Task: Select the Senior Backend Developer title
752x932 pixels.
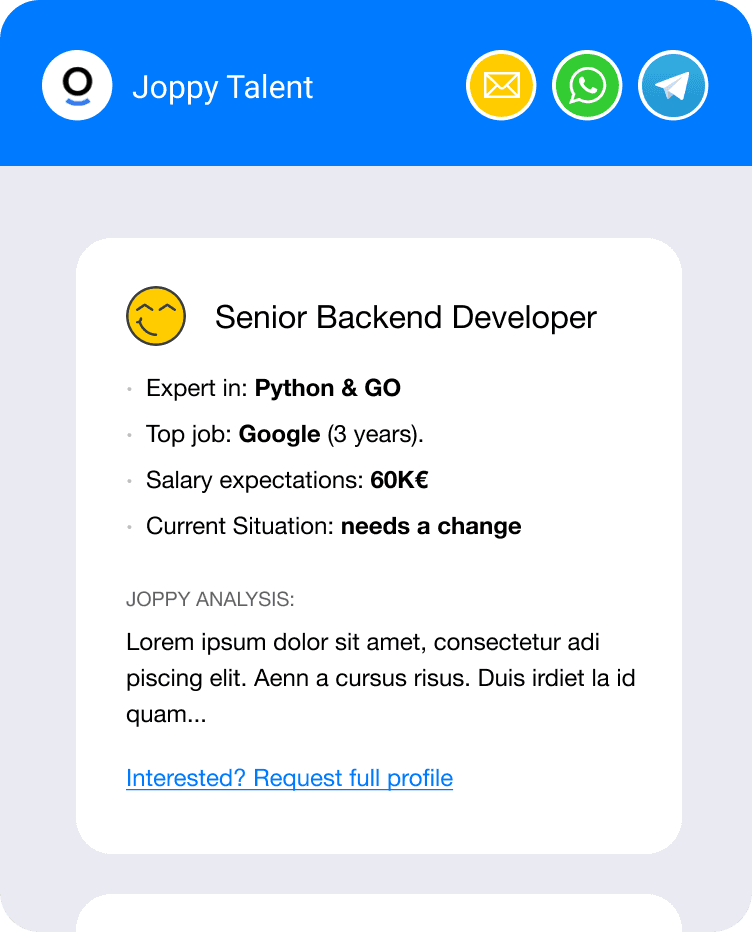Action: [405, 317]
